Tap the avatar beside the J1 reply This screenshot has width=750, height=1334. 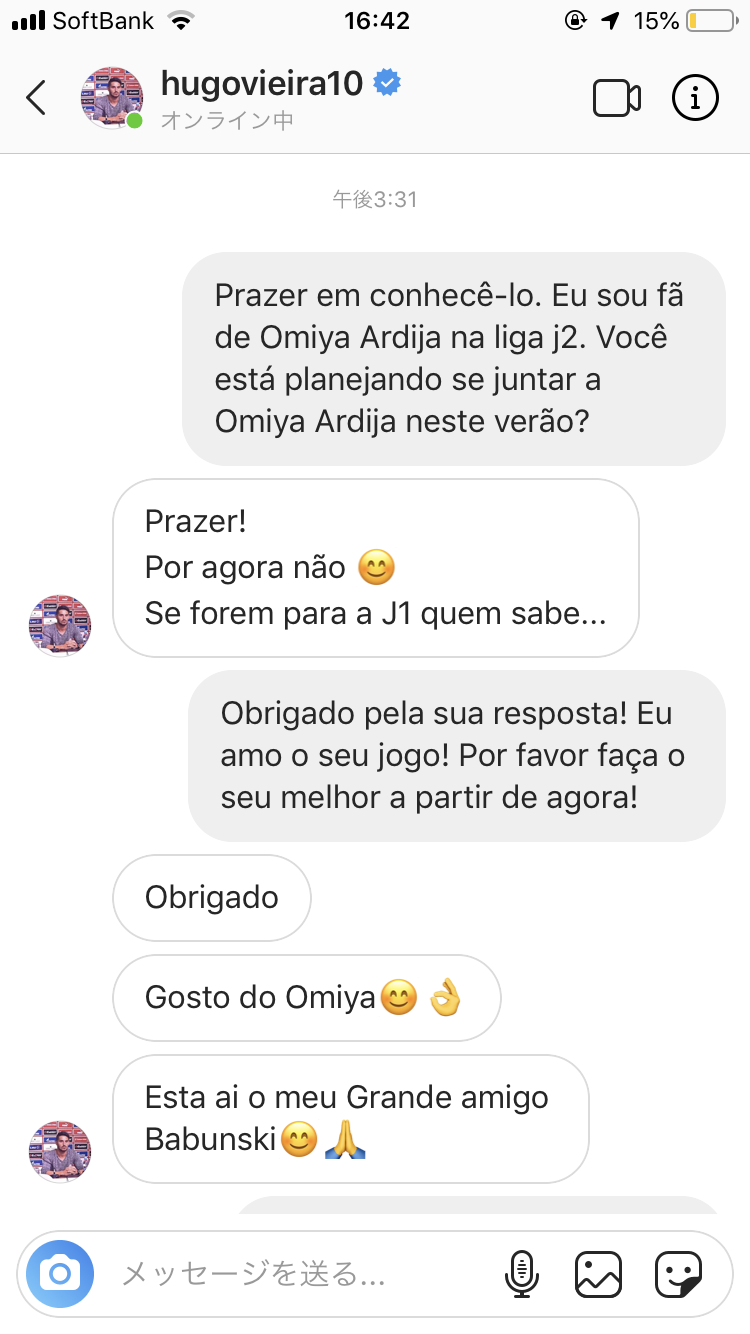pos(60,626)
